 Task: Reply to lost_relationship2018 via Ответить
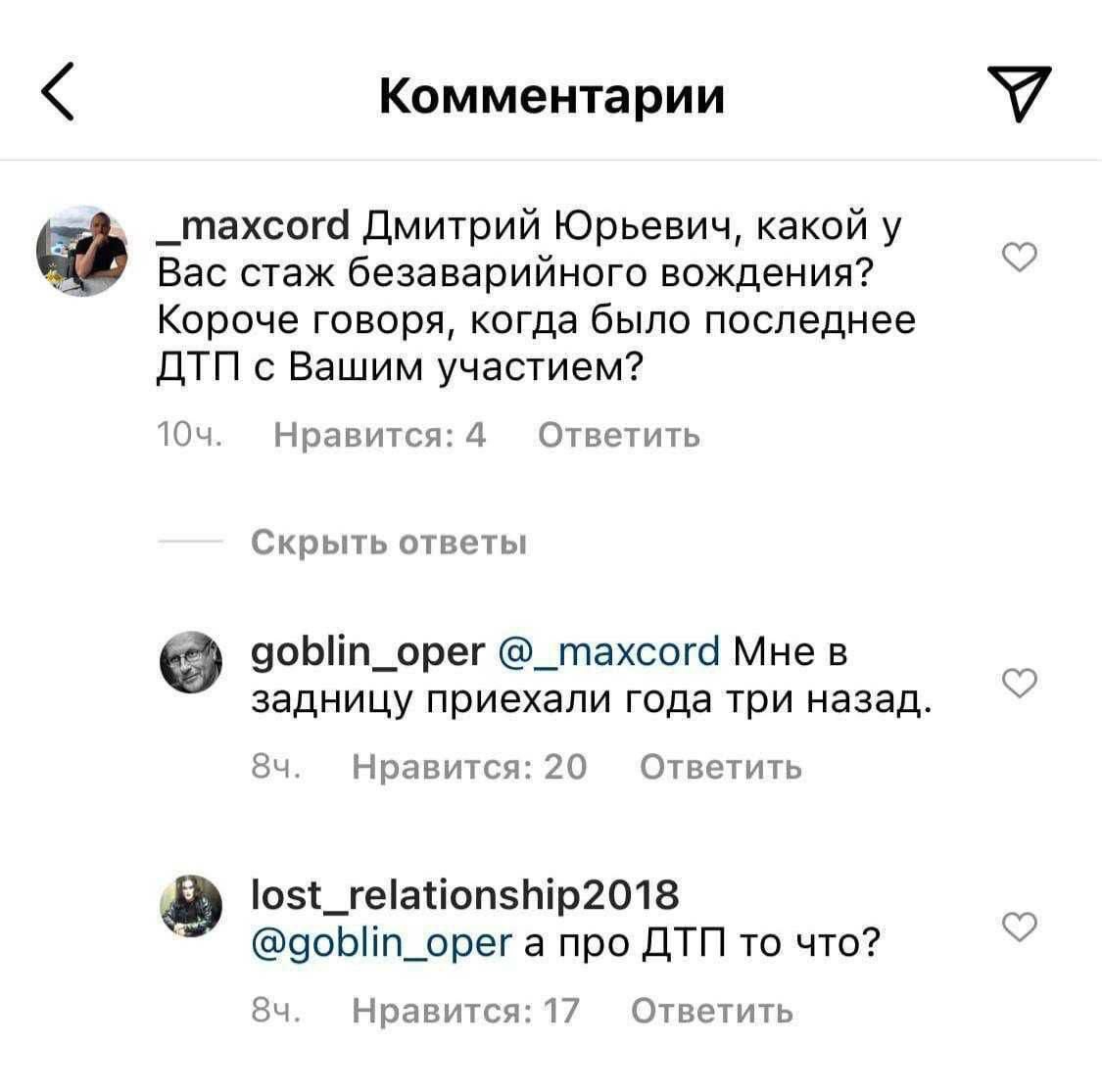(712, 1009)
